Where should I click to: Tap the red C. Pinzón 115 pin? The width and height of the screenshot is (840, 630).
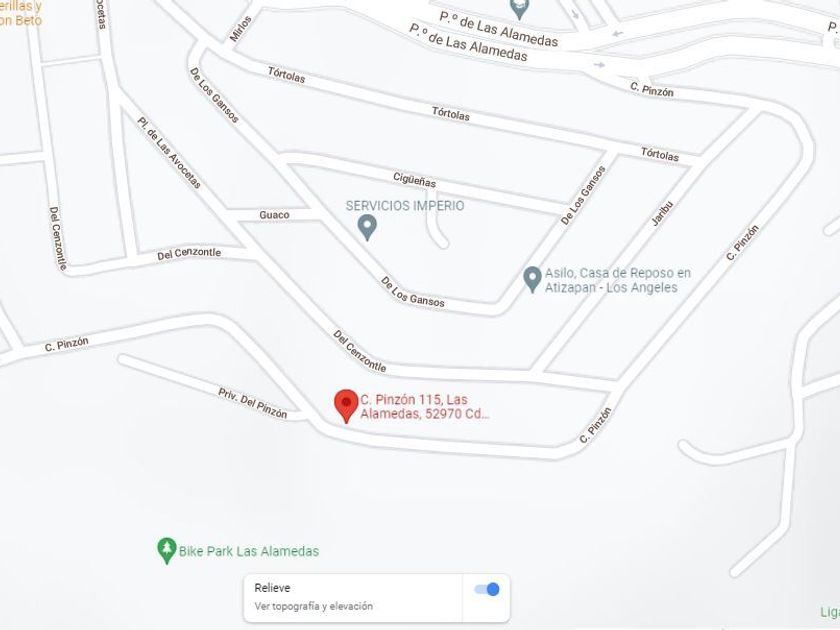346,405
